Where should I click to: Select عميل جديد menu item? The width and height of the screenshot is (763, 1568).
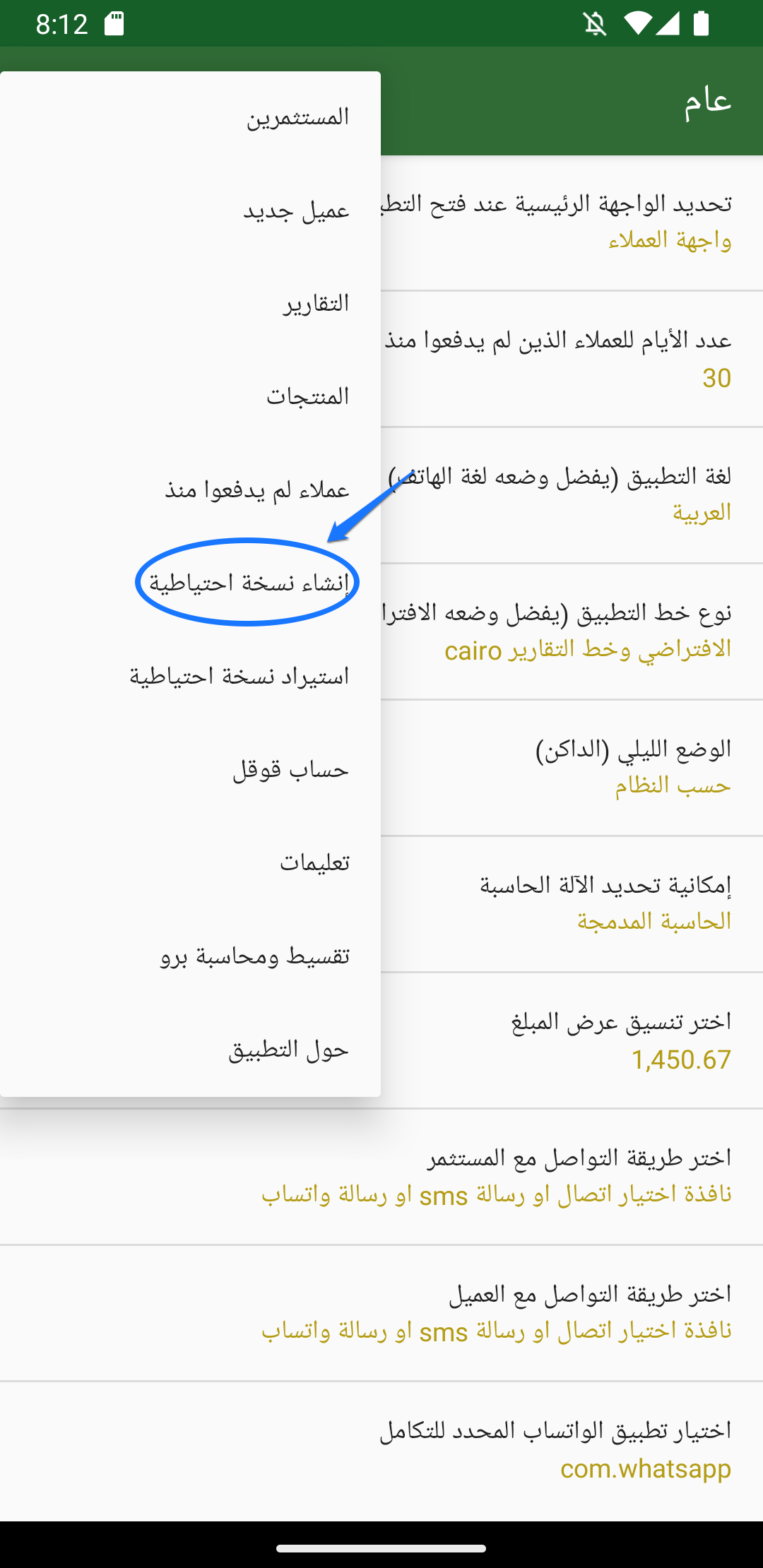(x=297, y=210)
